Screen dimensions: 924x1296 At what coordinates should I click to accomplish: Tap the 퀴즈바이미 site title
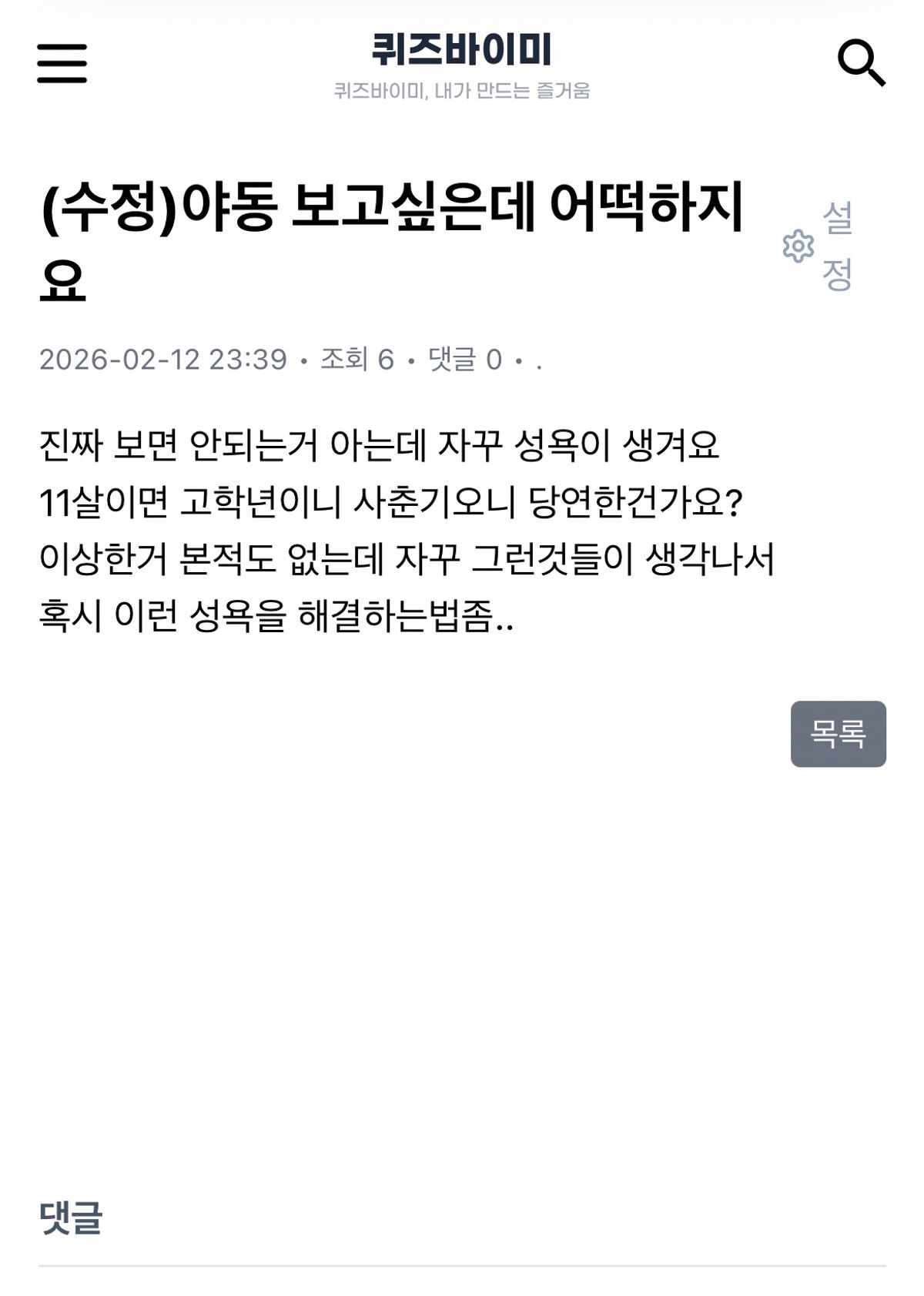pyautogui.click(x=462, y=49)
